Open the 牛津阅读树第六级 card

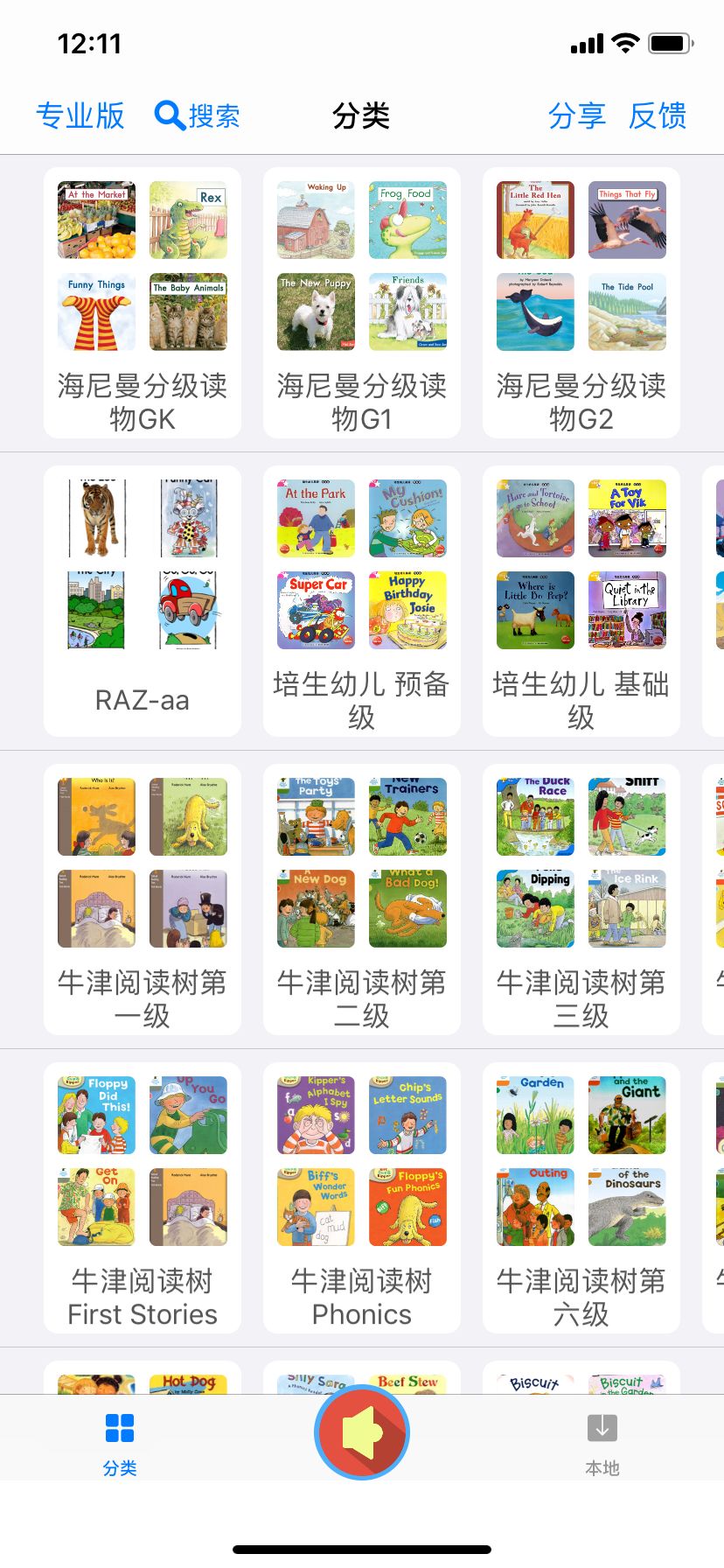point(580,1194)
